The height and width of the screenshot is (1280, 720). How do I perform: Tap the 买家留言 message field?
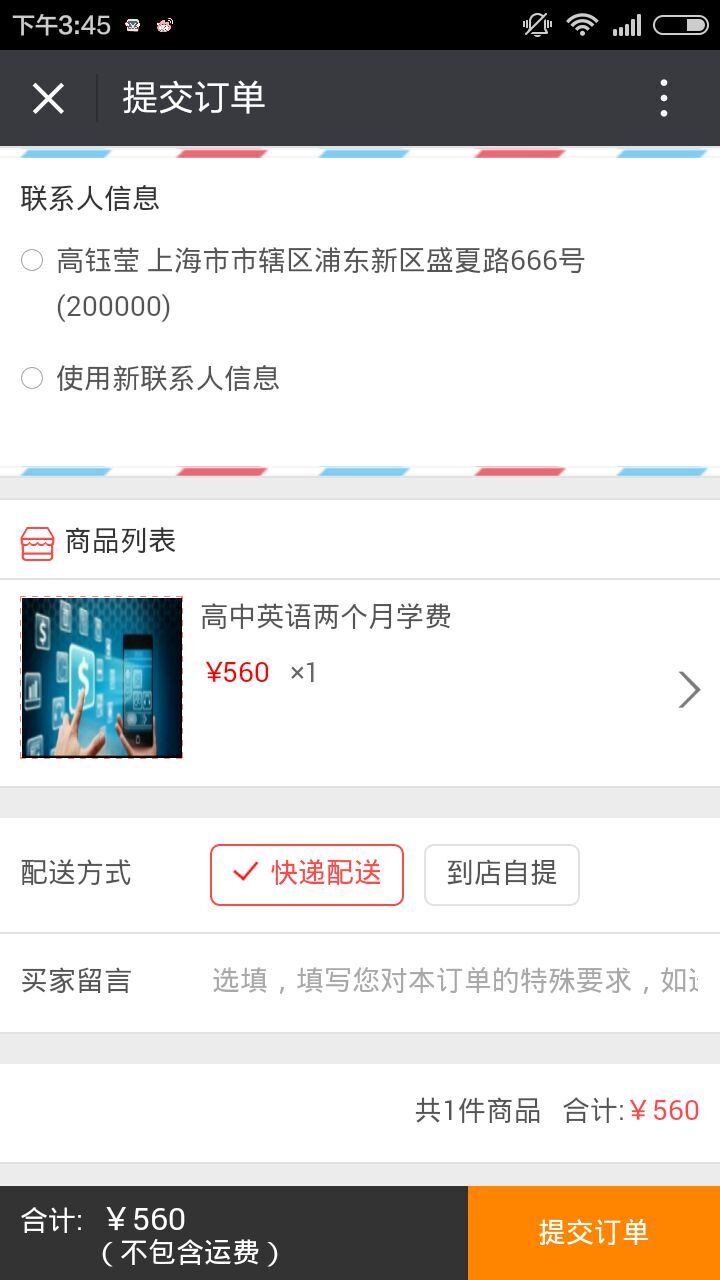(x=455, y=981)
